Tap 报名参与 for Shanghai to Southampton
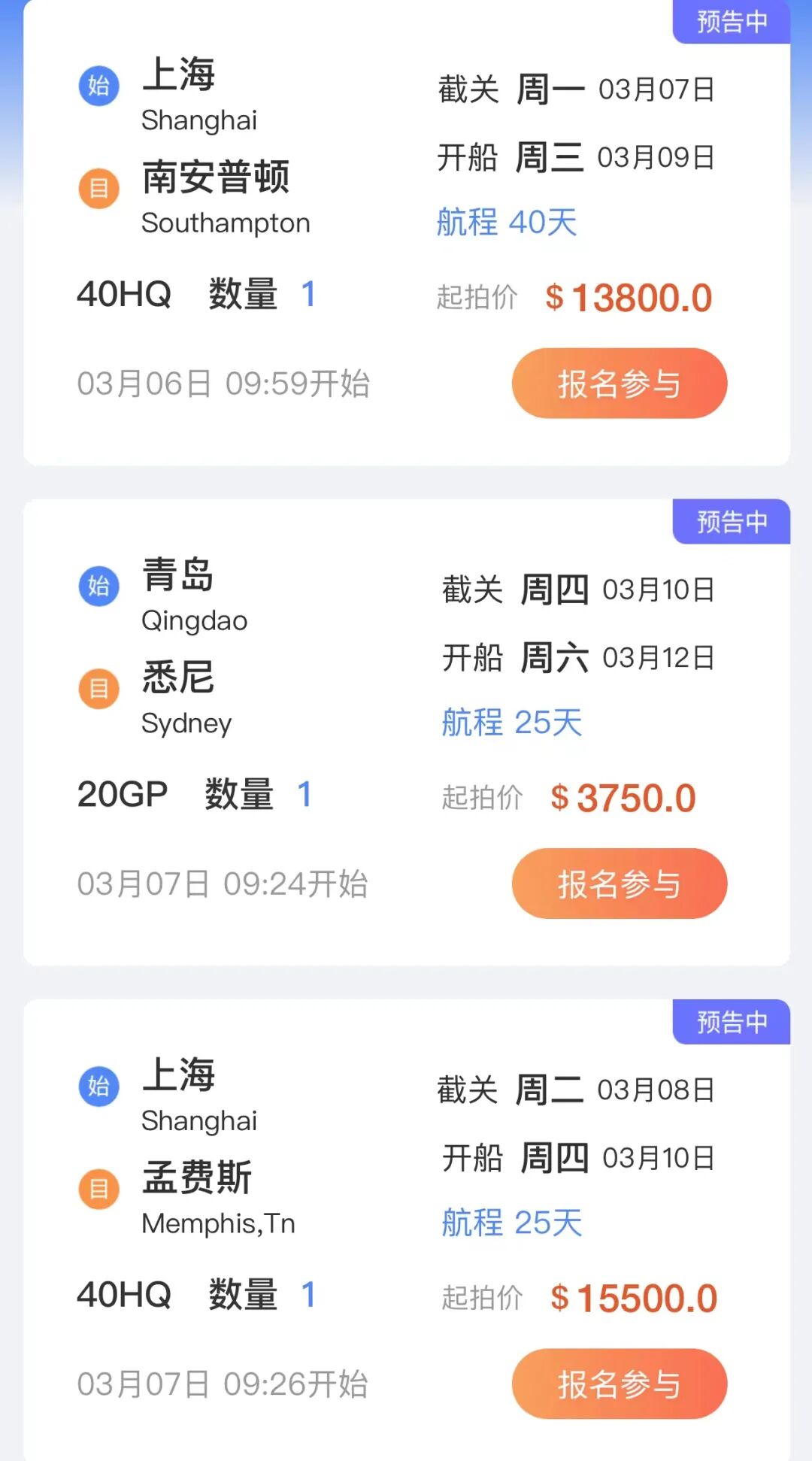 [x=619, y=383]
